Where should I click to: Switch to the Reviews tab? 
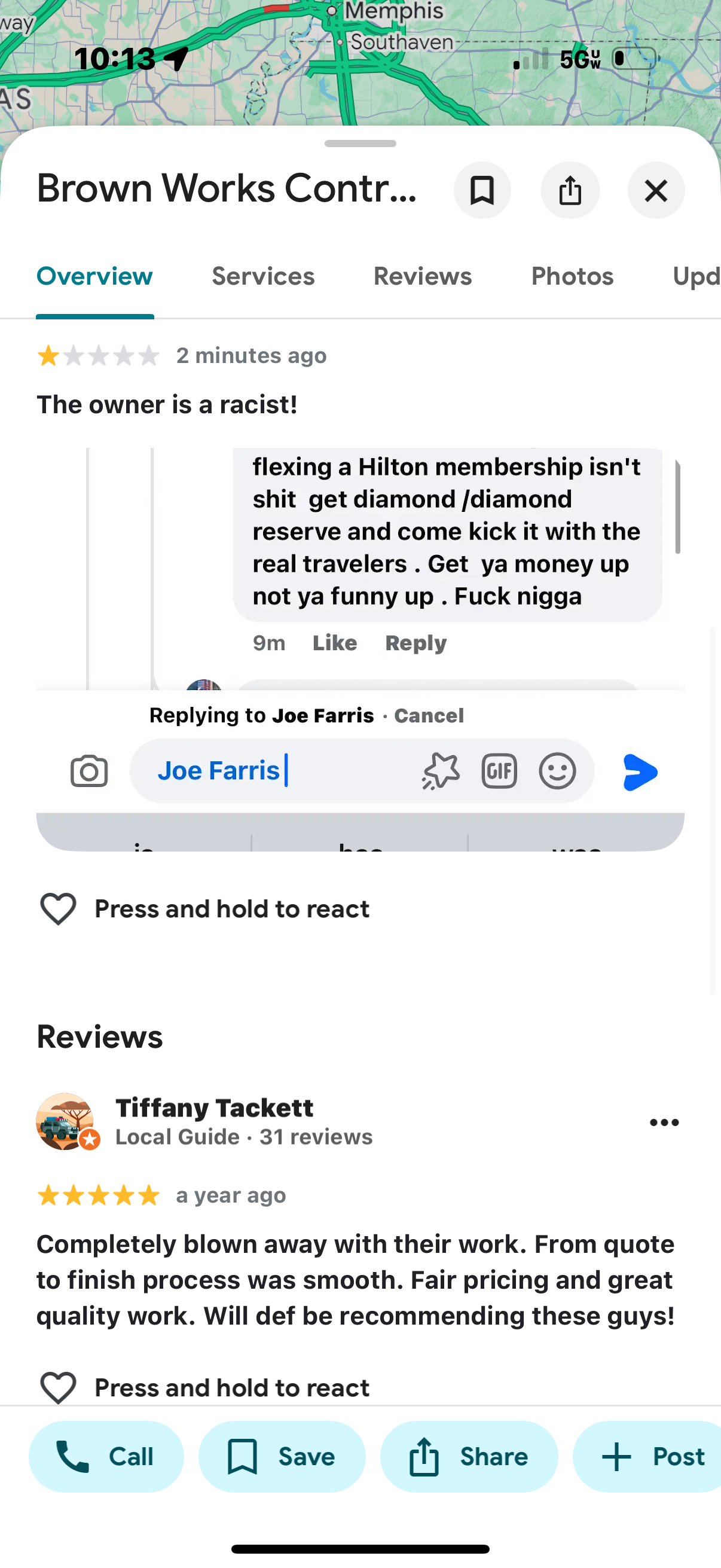[422, 276]
